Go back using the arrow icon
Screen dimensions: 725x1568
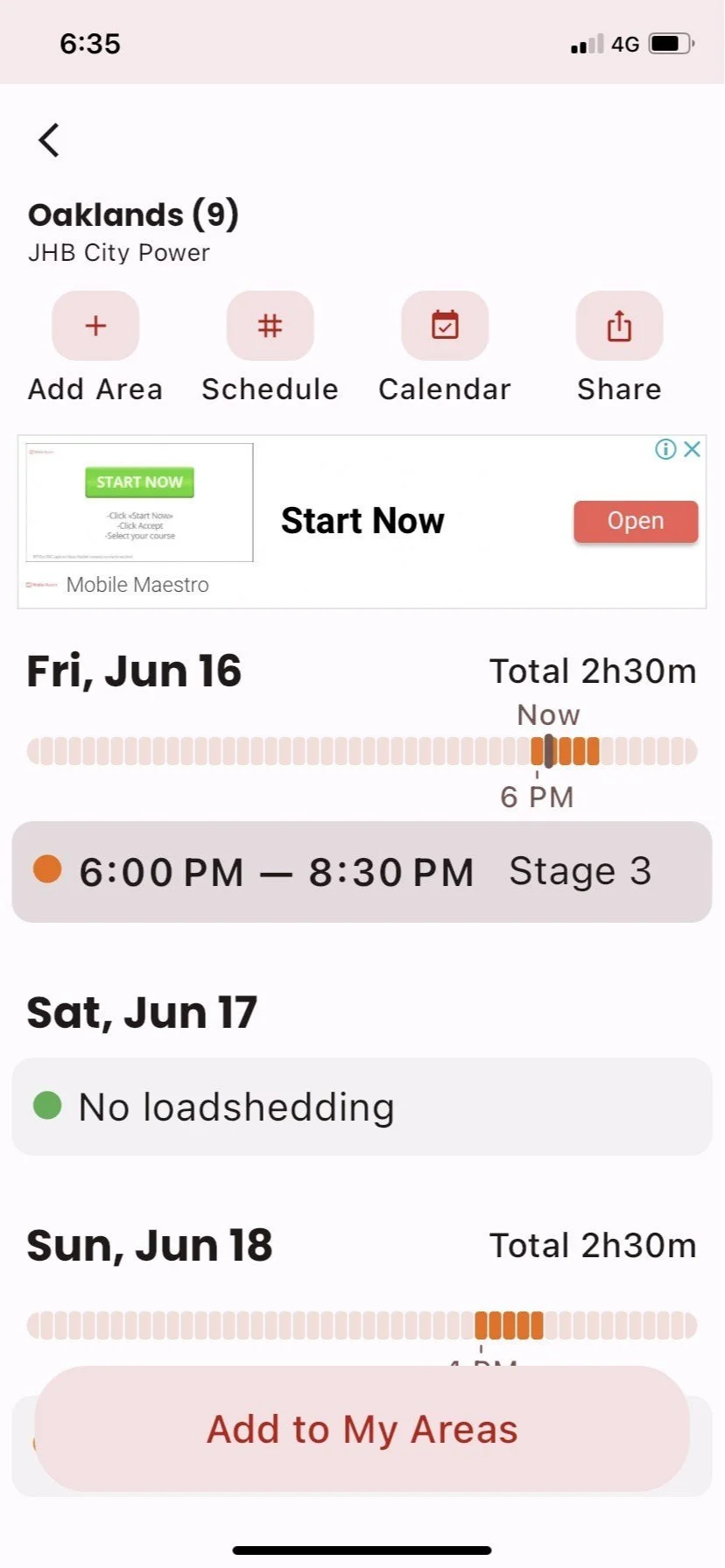click(49, 140)
